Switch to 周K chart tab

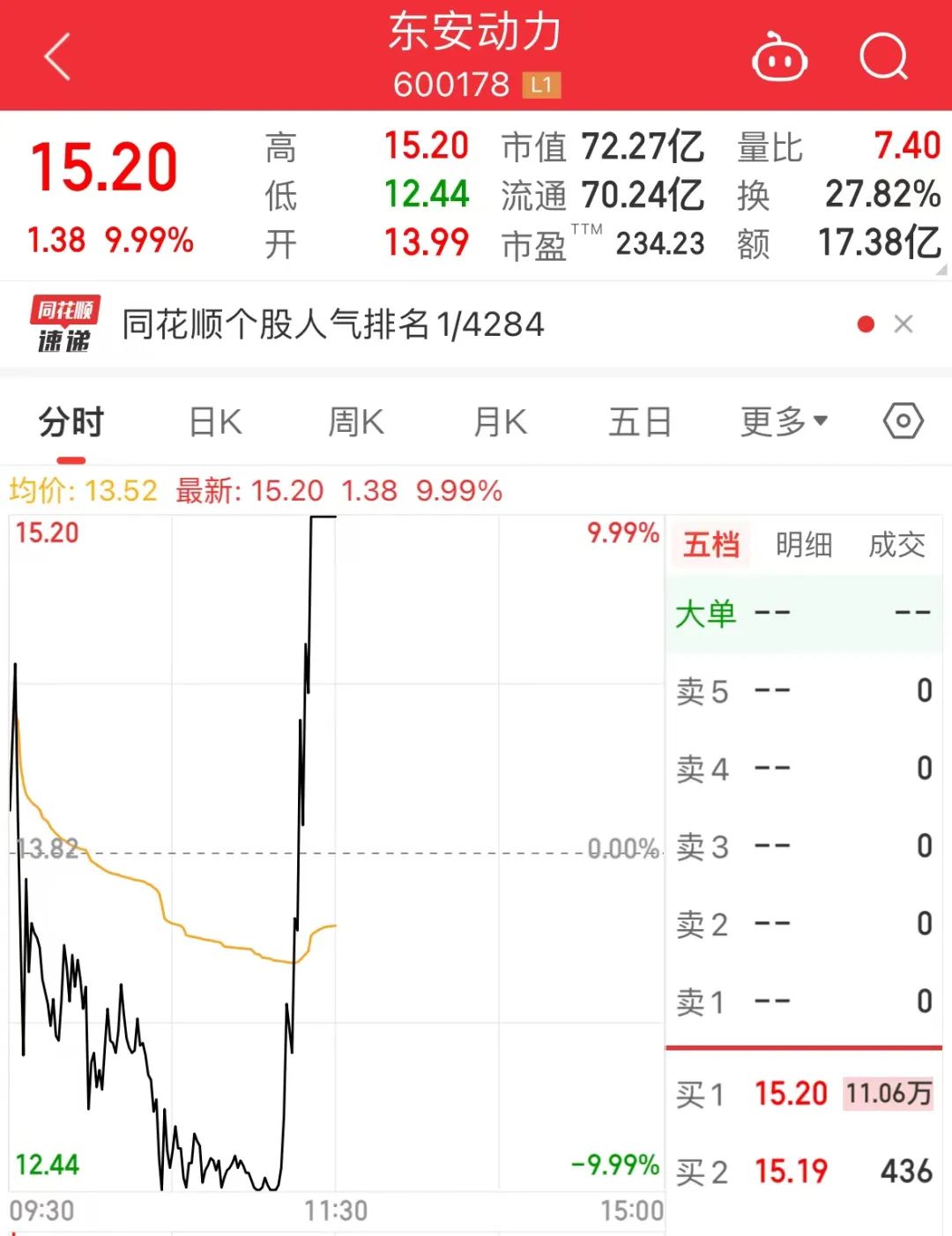point(356,422)
